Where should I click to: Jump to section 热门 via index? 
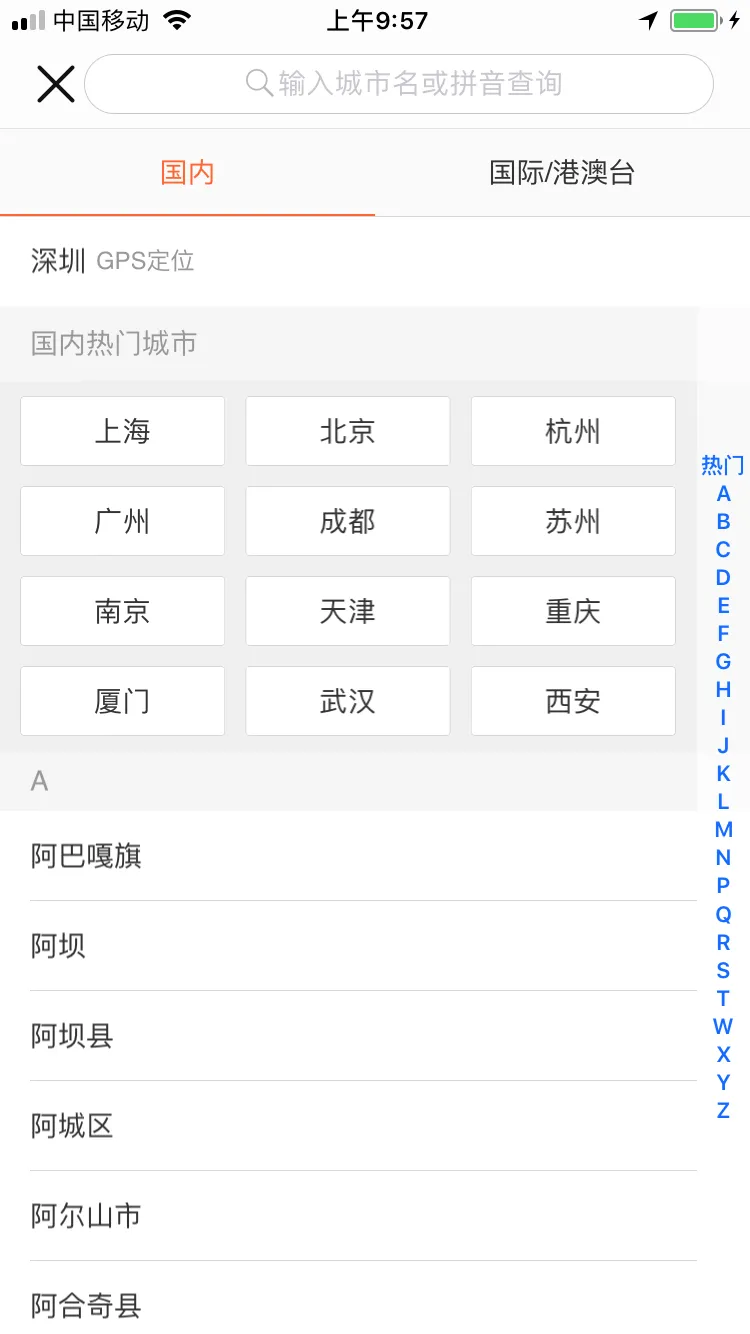click(722, 464)
